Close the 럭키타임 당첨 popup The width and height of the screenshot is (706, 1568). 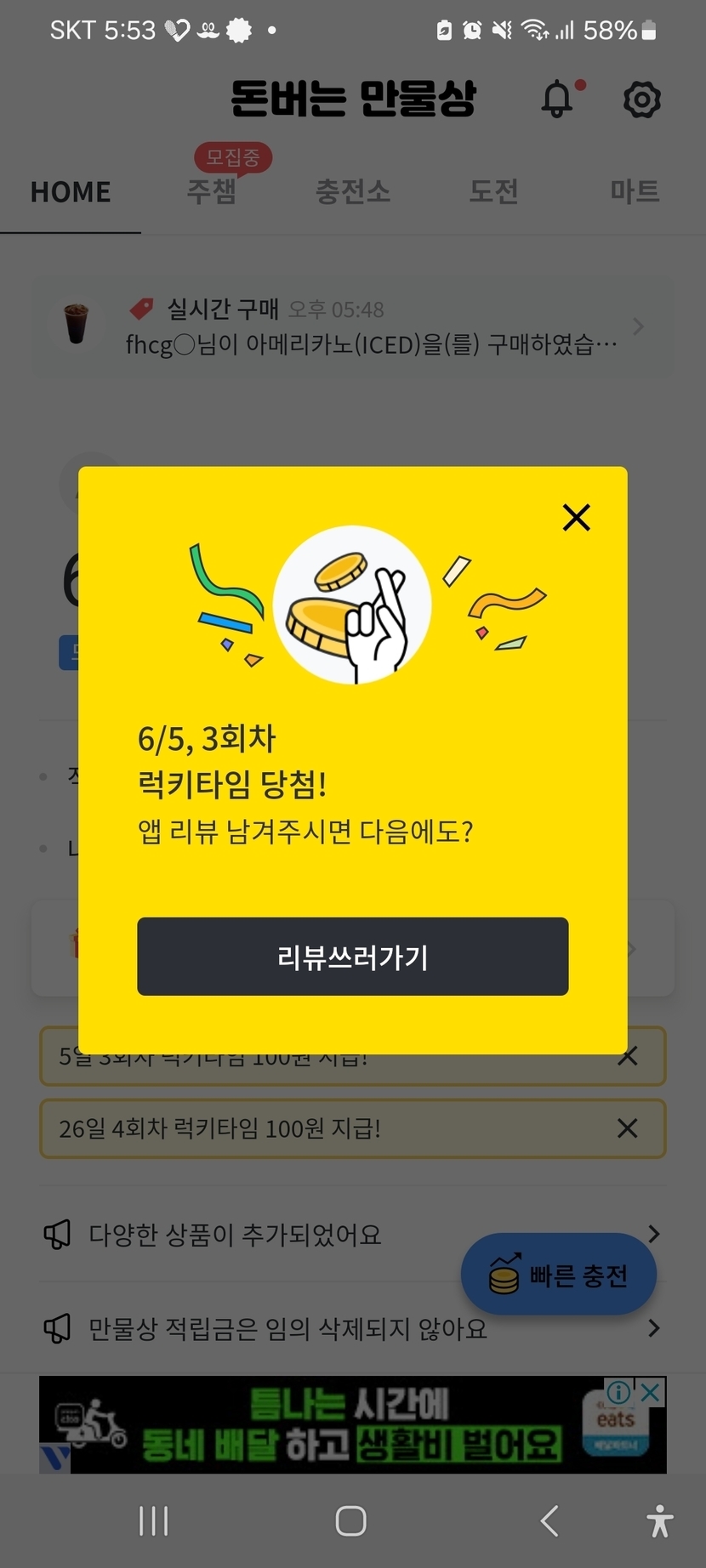point(576,517)
